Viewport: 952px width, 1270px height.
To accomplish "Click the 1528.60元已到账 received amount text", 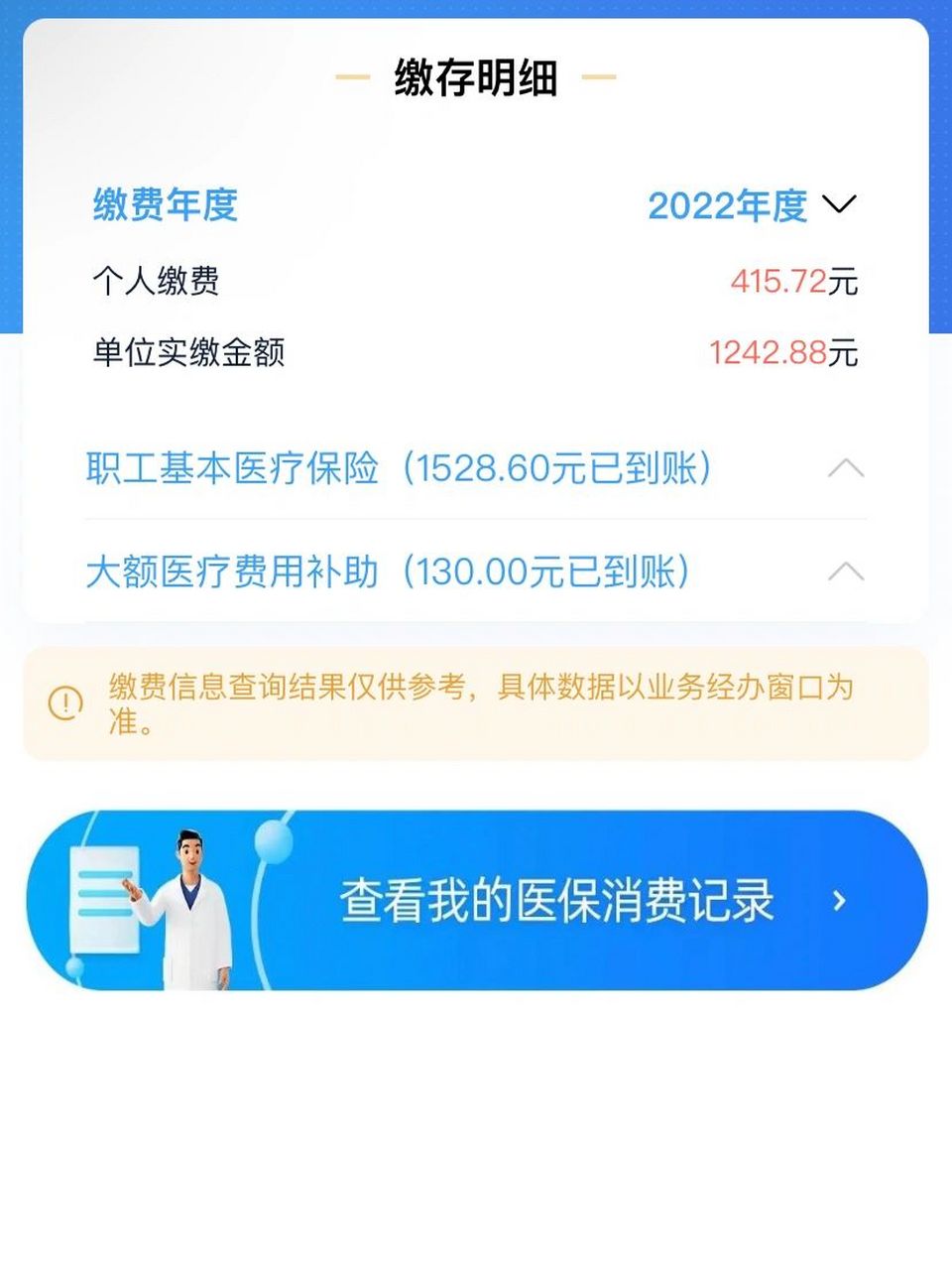I will point(561,469).
